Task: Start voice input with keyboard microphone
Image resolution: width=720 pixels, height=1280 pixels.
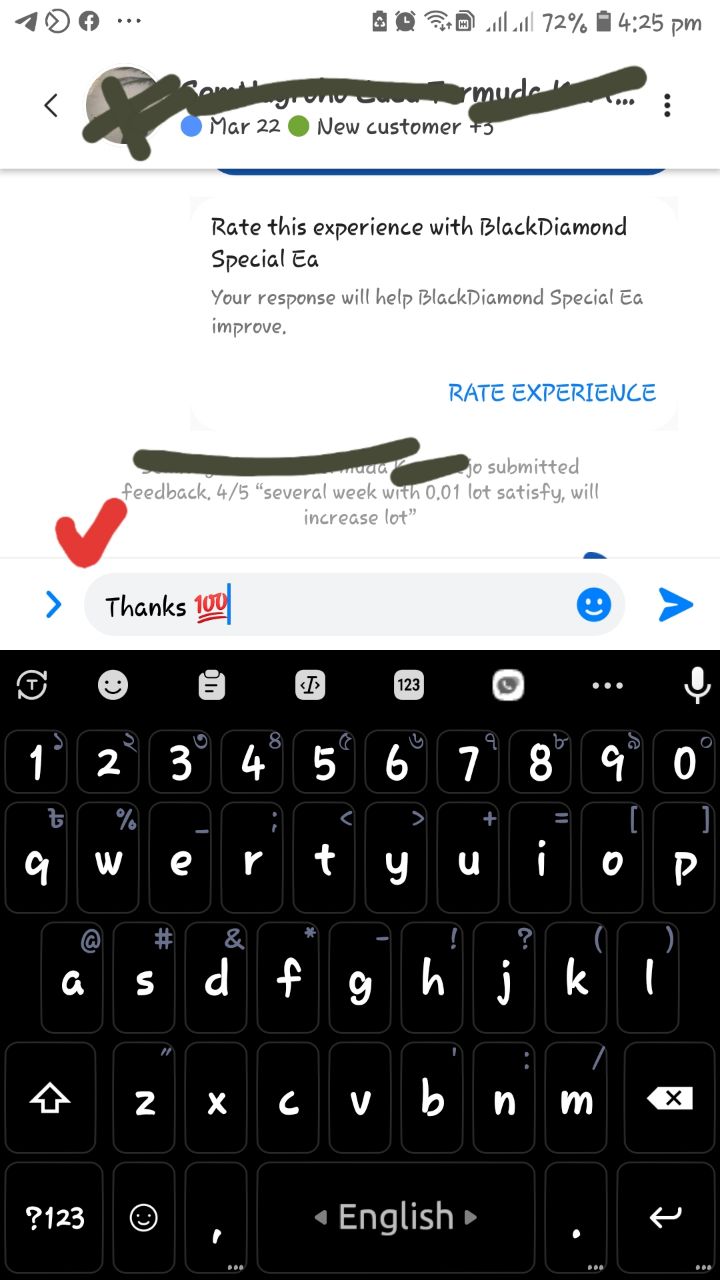Action: 696,685
